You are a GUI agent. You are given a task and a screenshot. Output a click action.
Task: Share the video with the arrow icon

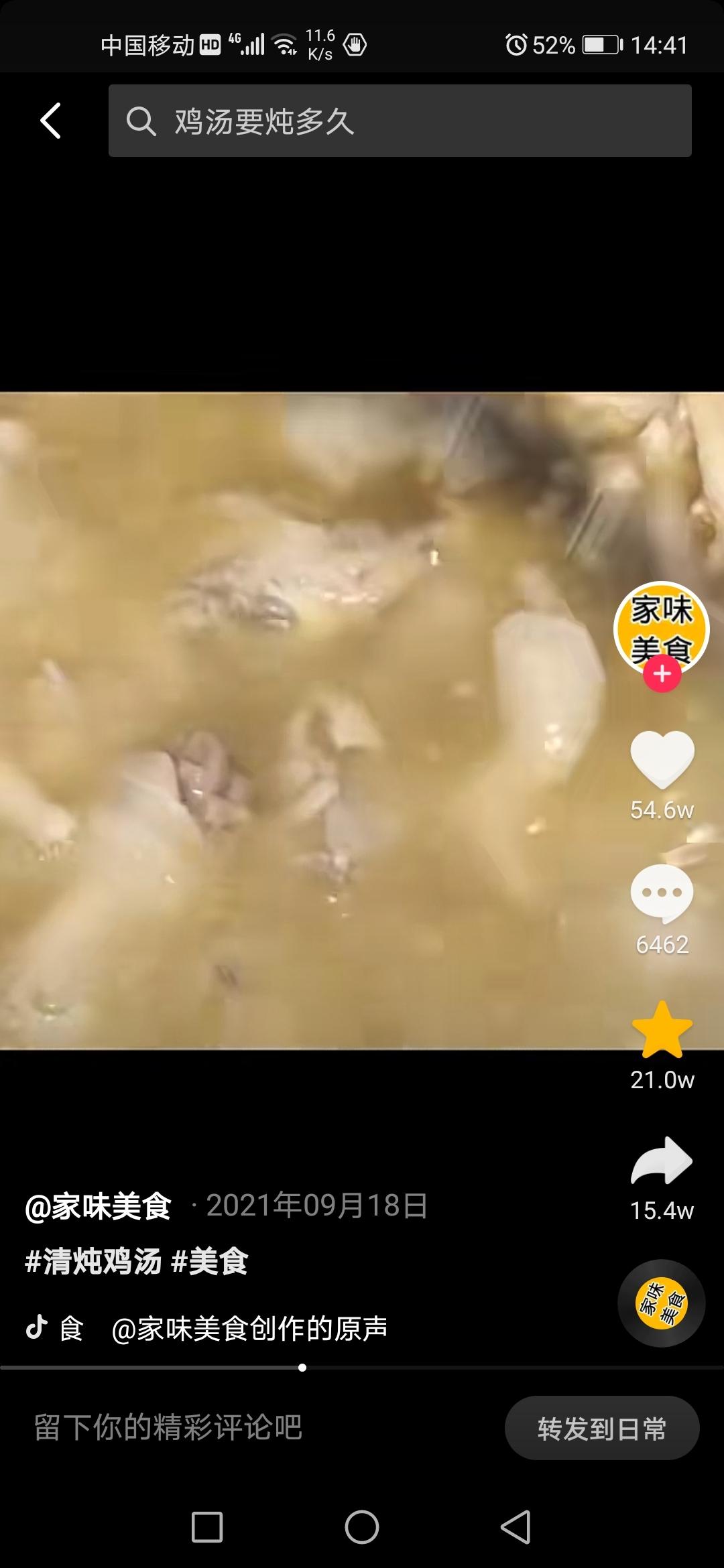[662, 1161]
